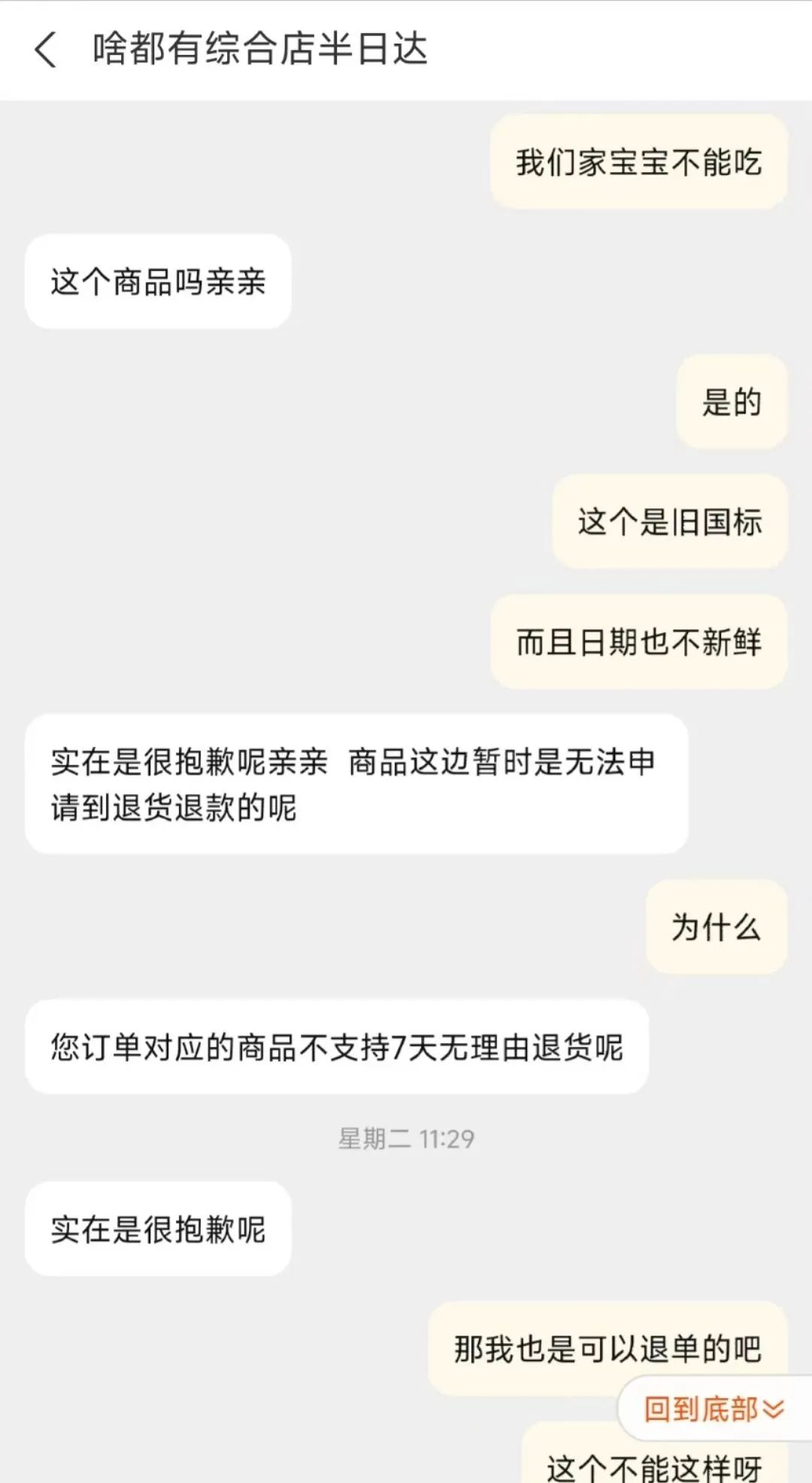Select the 星期二 11:29 timestamp
Viewport: 812px width, 1483px height.
[x=406, y=1139]
